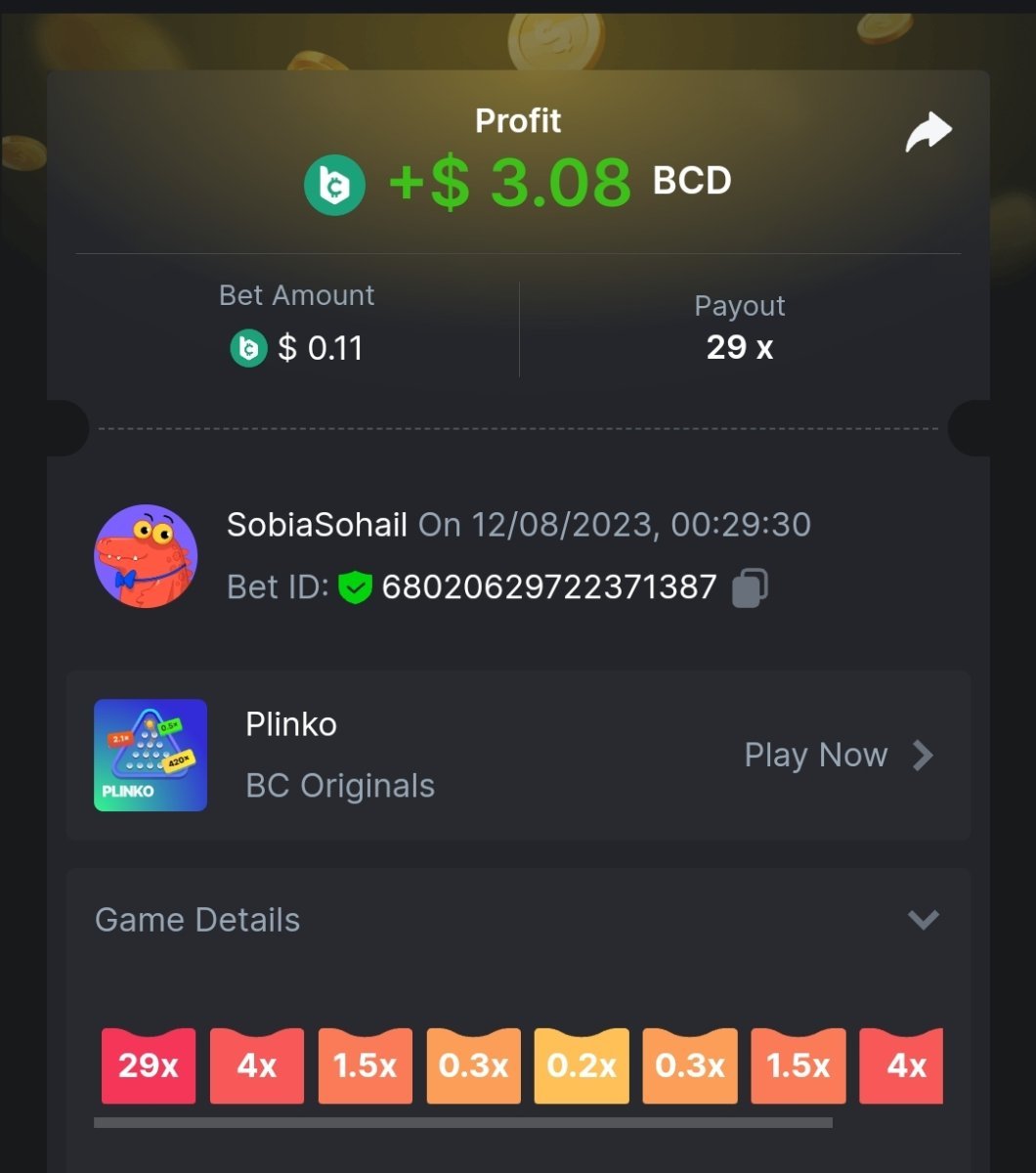Open the Plinko Play Now row
The width and height of the screenshot is (1036, 1173).
(839, 755)
